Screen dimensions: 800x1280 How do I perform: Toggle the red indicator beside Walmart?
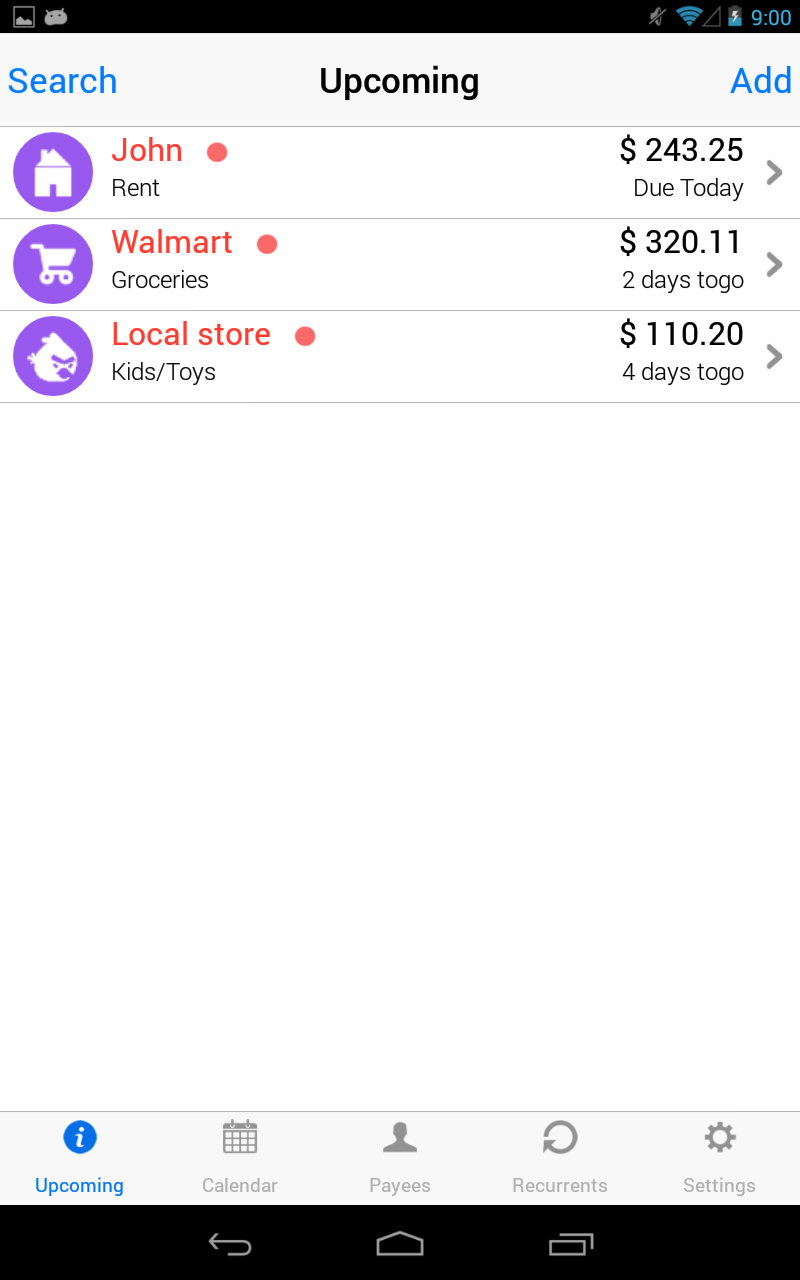(267, 244)
